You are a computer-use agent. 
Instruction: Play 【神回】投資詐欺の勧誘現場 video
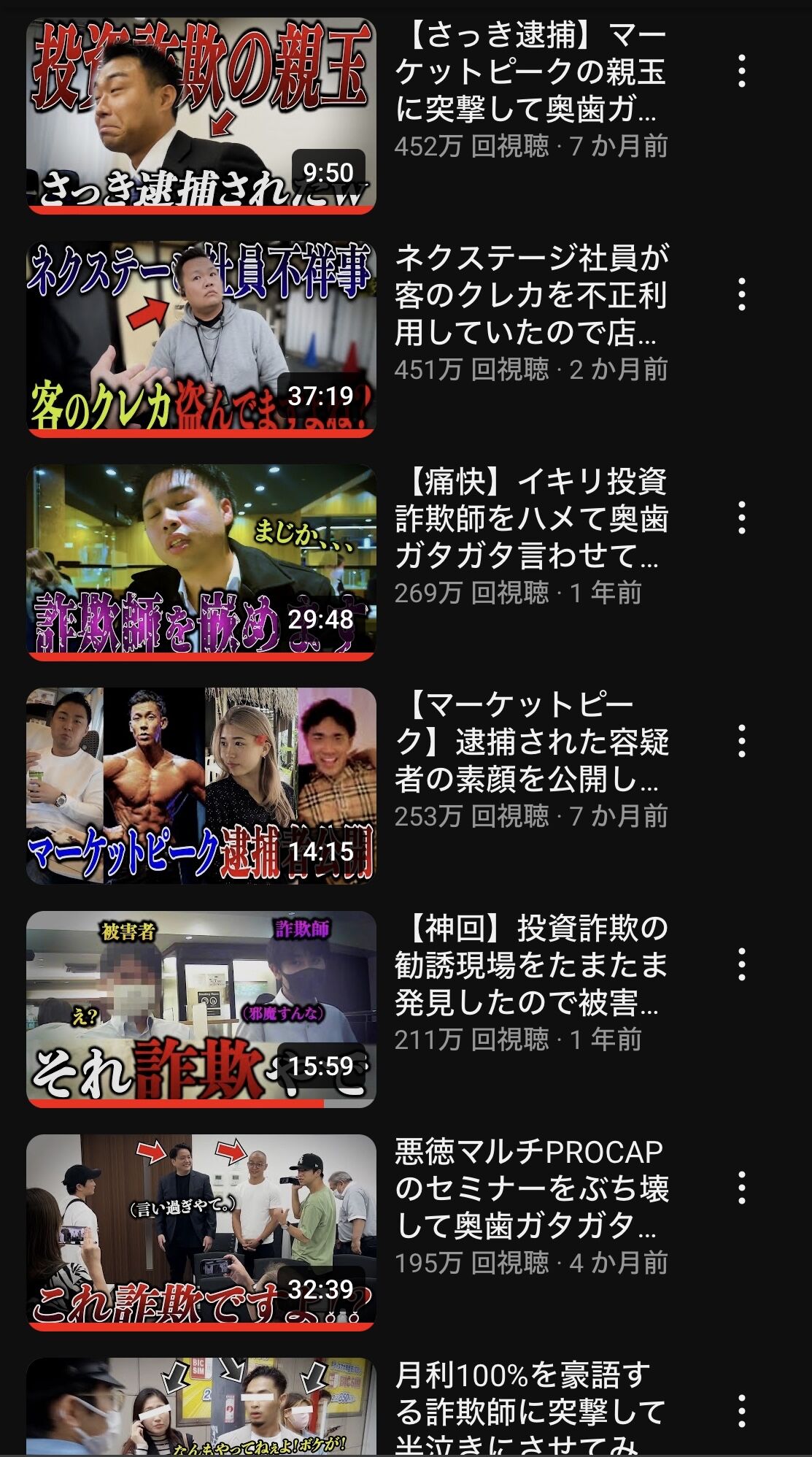click(x=201, y=1010)
